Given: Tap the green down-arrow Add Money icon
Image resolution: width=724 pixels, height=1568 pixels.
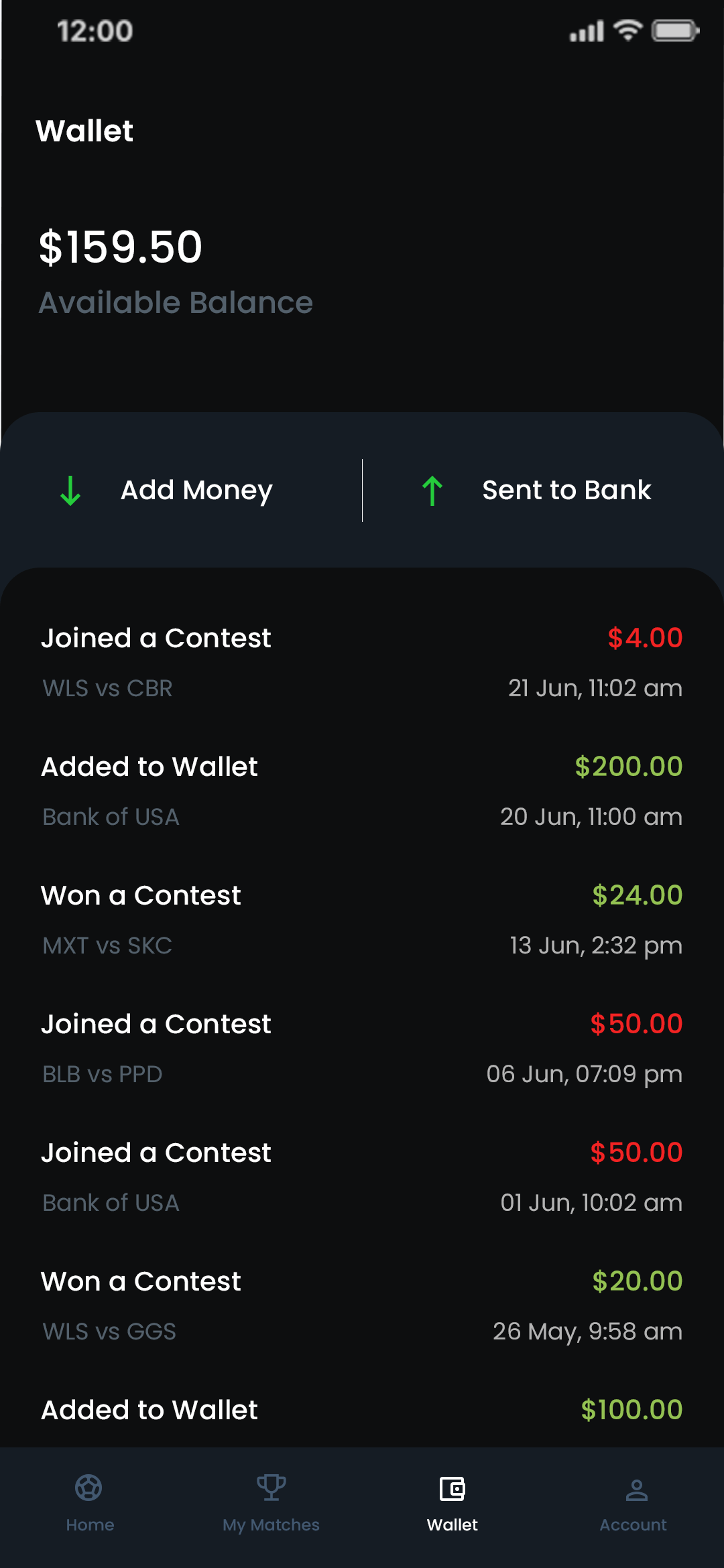Looking at the screenshot, I should click(70, 490).
